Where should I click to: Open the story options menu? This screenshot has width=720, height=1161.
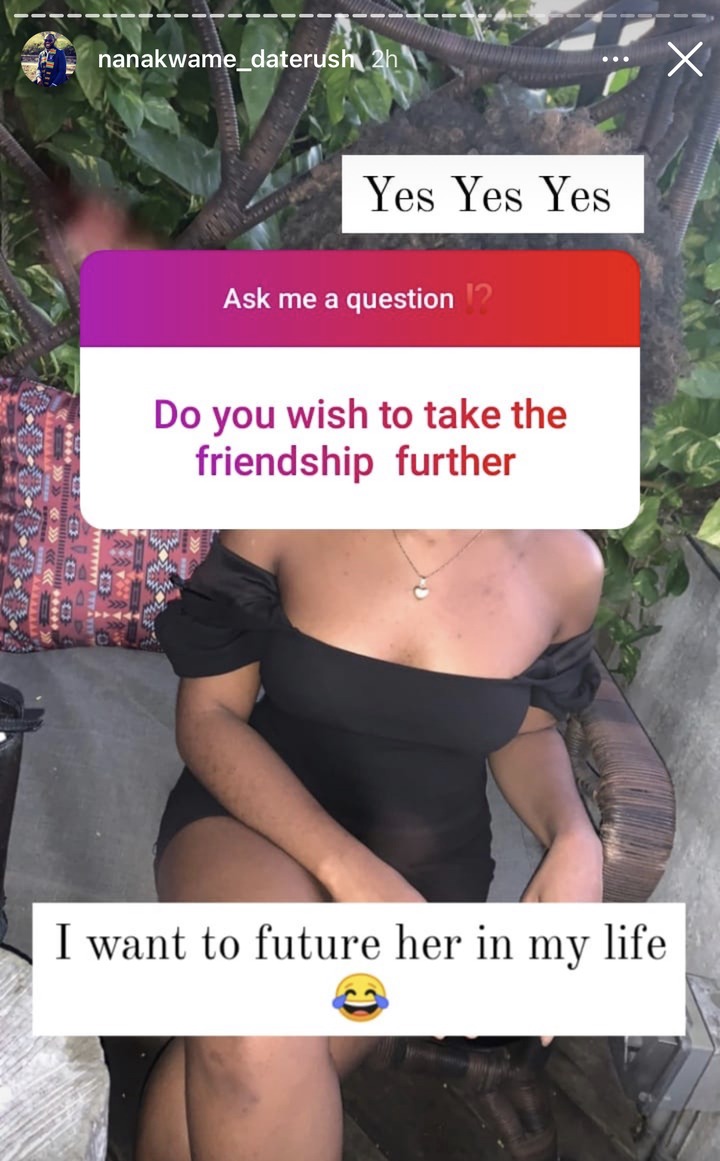point(616,59)
